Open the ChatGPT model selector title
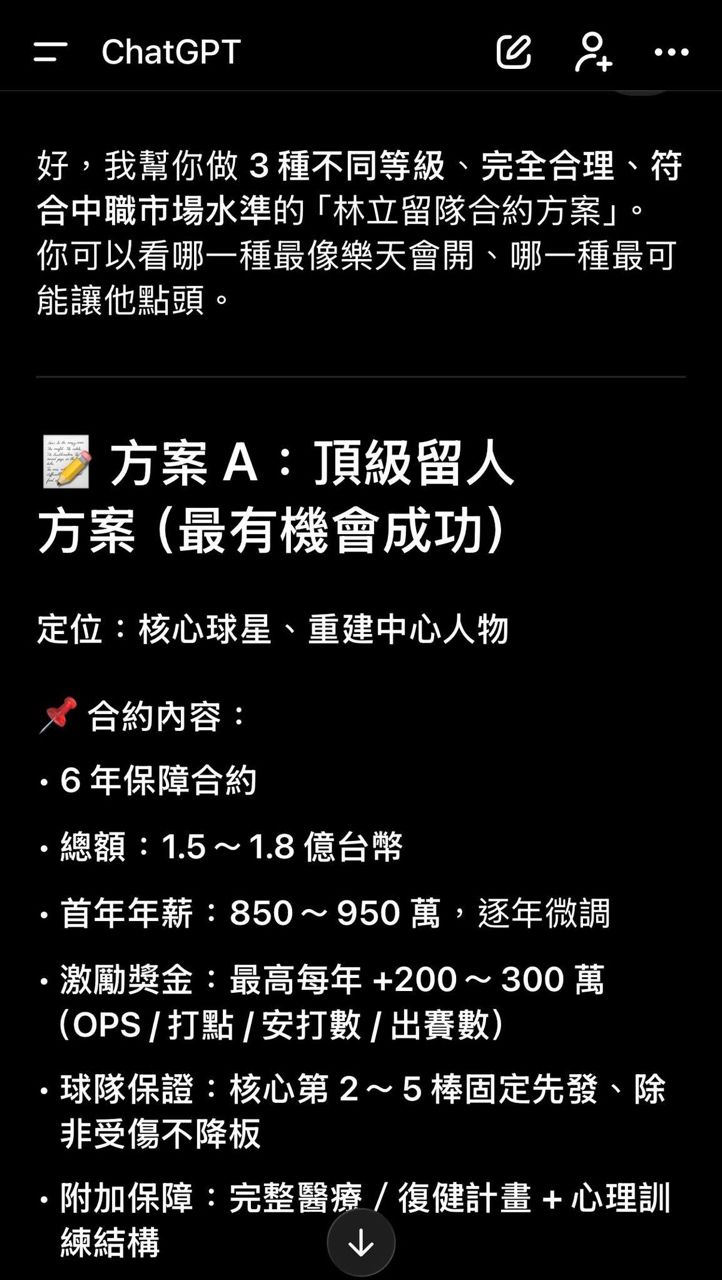The width and height of the screenshot is (722, 1280). point(171,52)
